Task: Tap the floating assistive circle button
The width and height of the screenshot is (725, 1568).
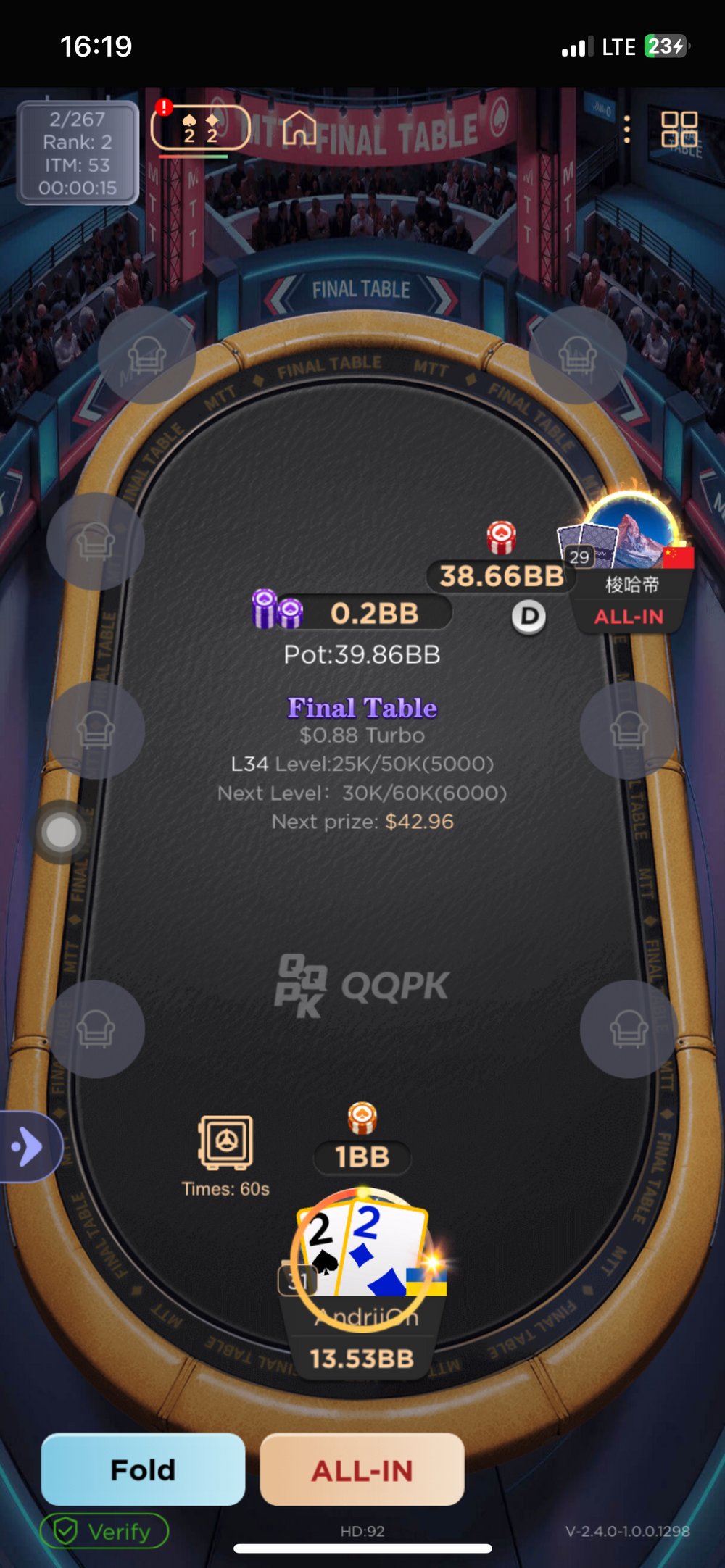Action: point(61,832)
